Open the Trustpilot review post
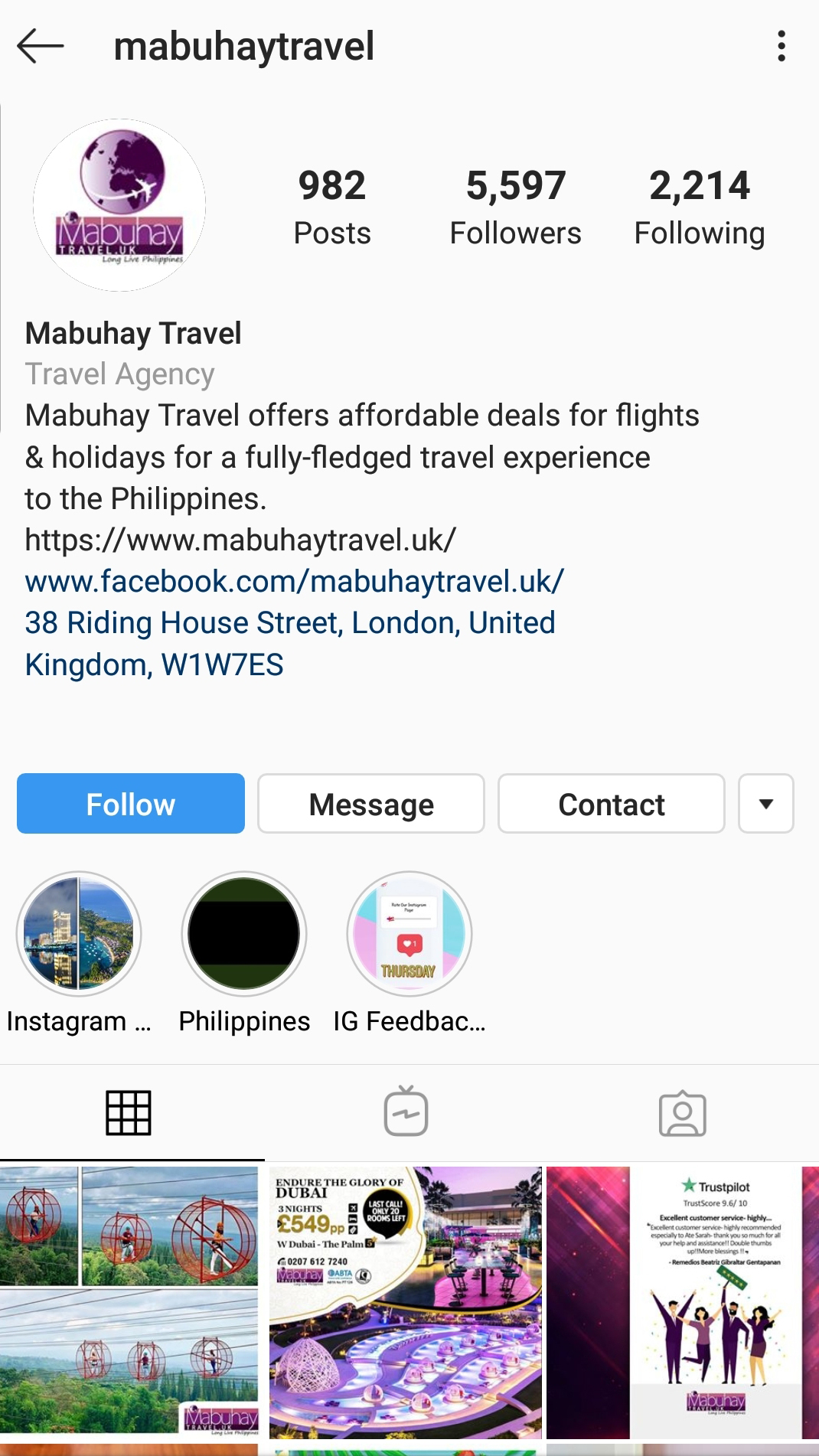 click(x=683, y=1301)
